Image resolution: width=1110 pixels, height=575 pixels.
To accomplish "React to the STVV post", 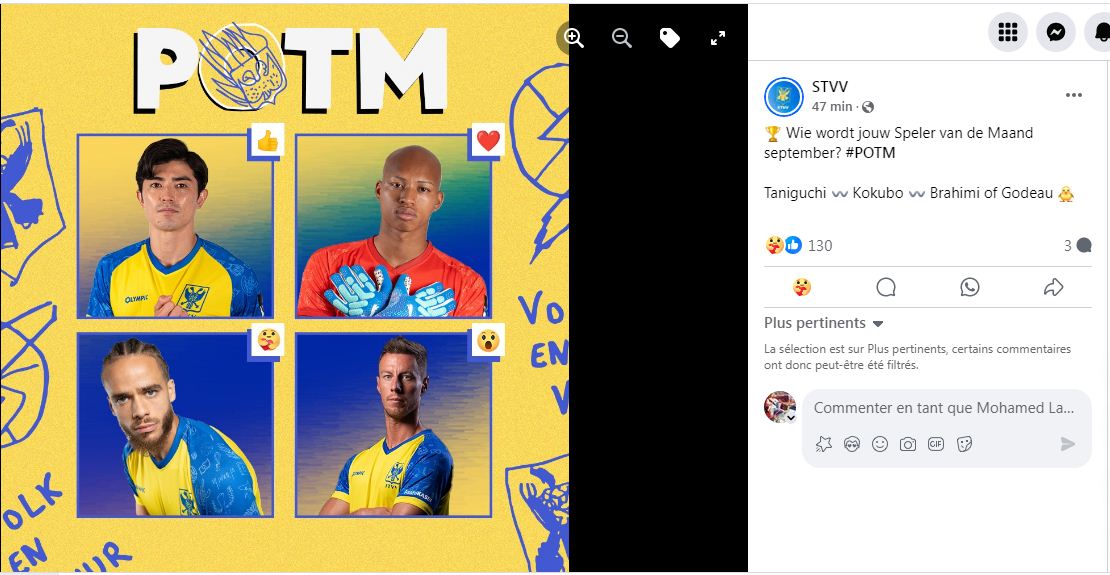I will (802, 288).
